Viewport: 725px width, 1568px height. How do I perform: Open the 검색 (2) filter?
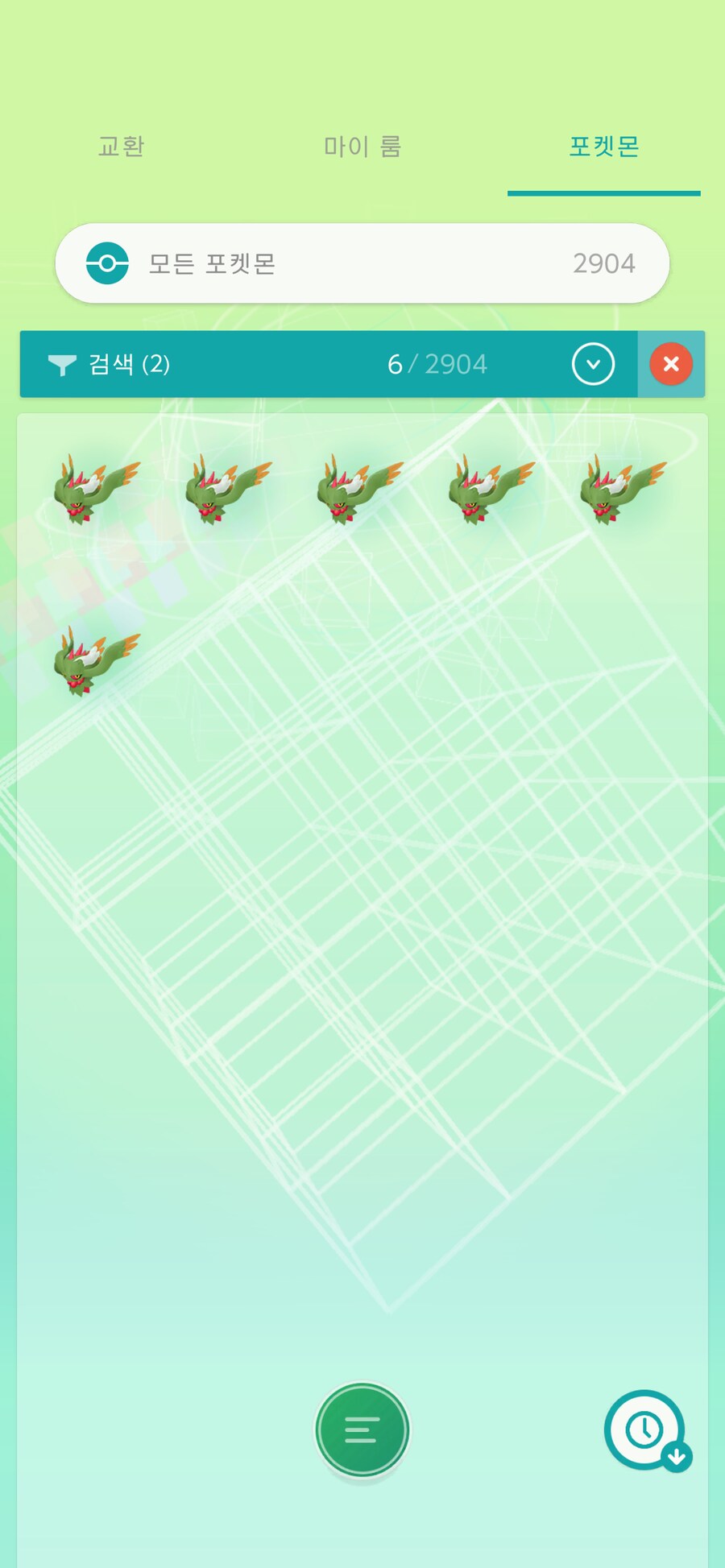point(110,364)
